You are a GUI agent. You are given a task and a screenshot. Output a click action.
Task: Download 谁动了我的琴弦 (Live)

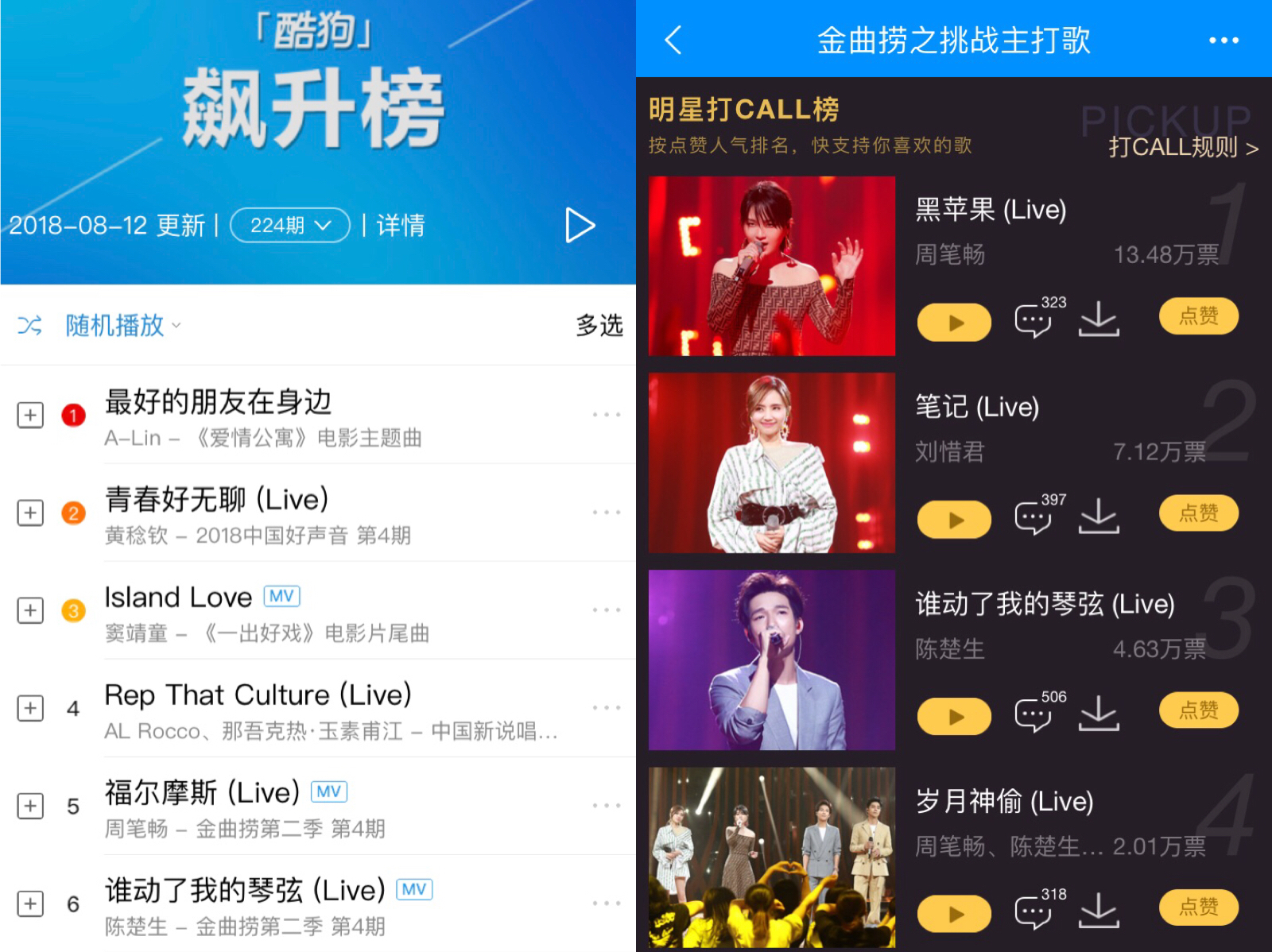point(1099,714)
